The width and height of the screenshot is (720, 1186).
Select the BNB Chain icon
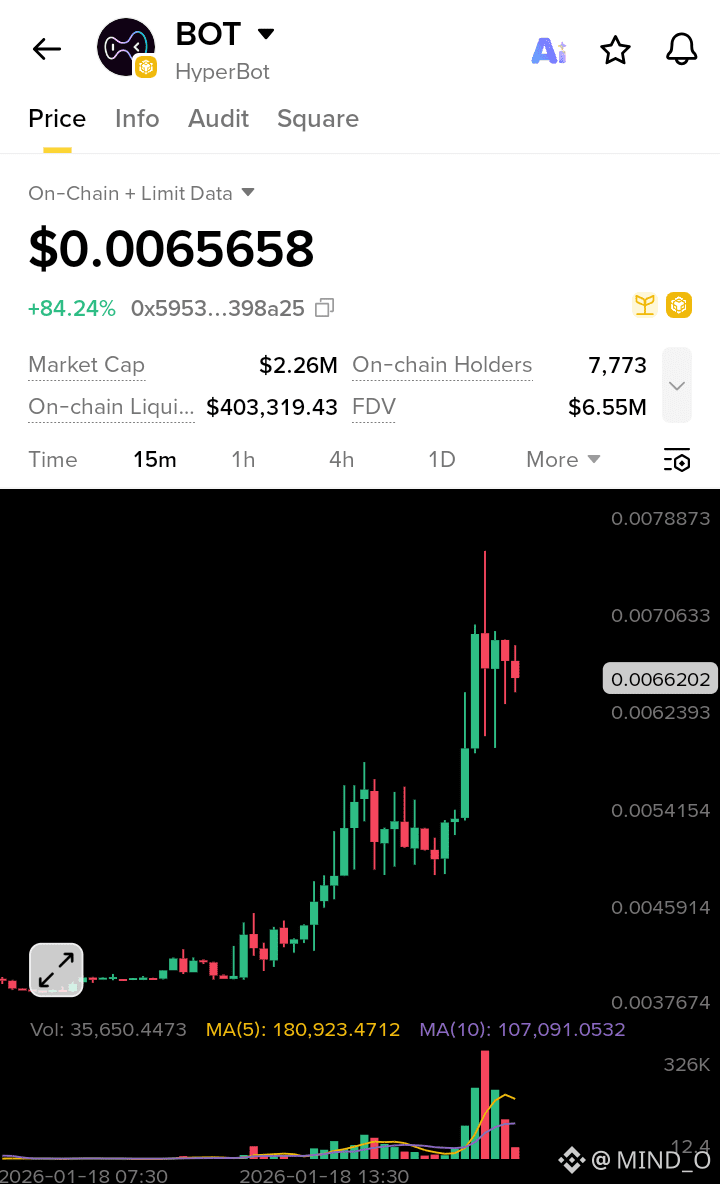coord(679,305)
